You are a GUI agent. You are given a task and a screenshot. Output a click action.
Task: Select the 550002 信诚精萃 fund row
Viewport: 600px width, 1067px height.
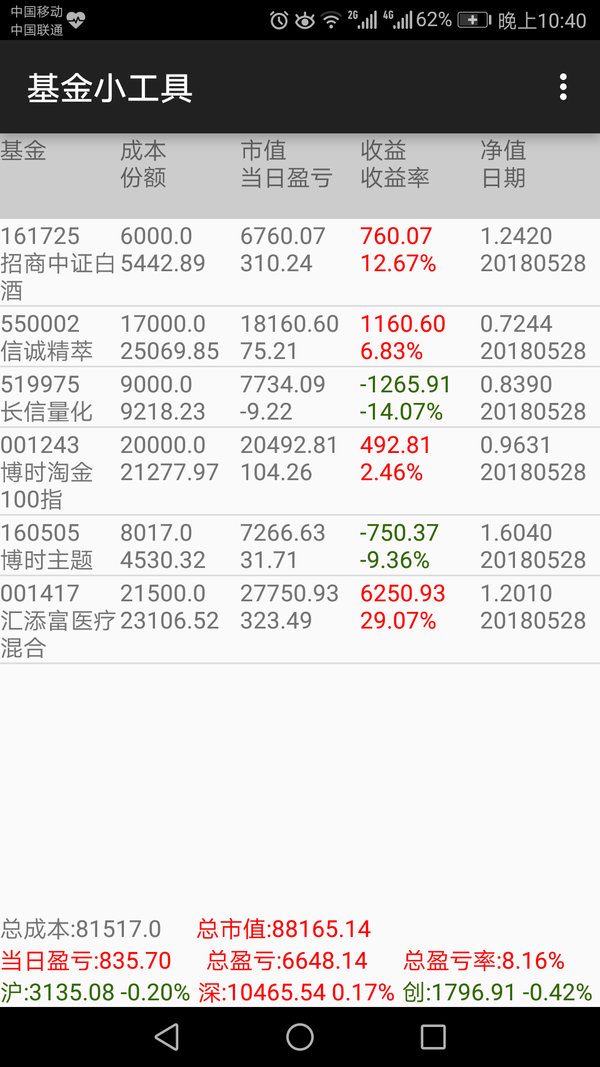[300, 337]
